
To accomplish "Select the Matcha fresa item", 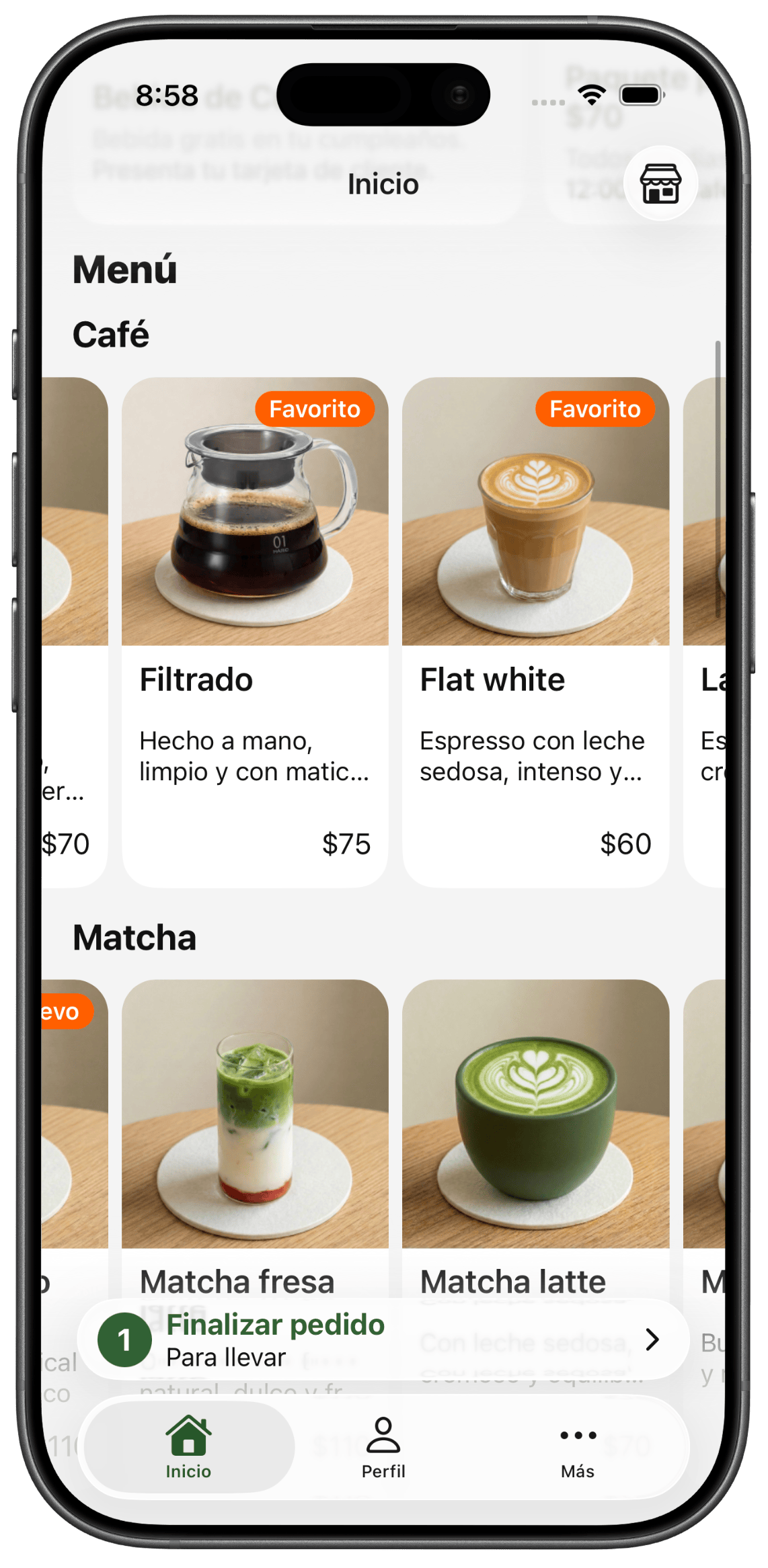I will (255, 1129).
